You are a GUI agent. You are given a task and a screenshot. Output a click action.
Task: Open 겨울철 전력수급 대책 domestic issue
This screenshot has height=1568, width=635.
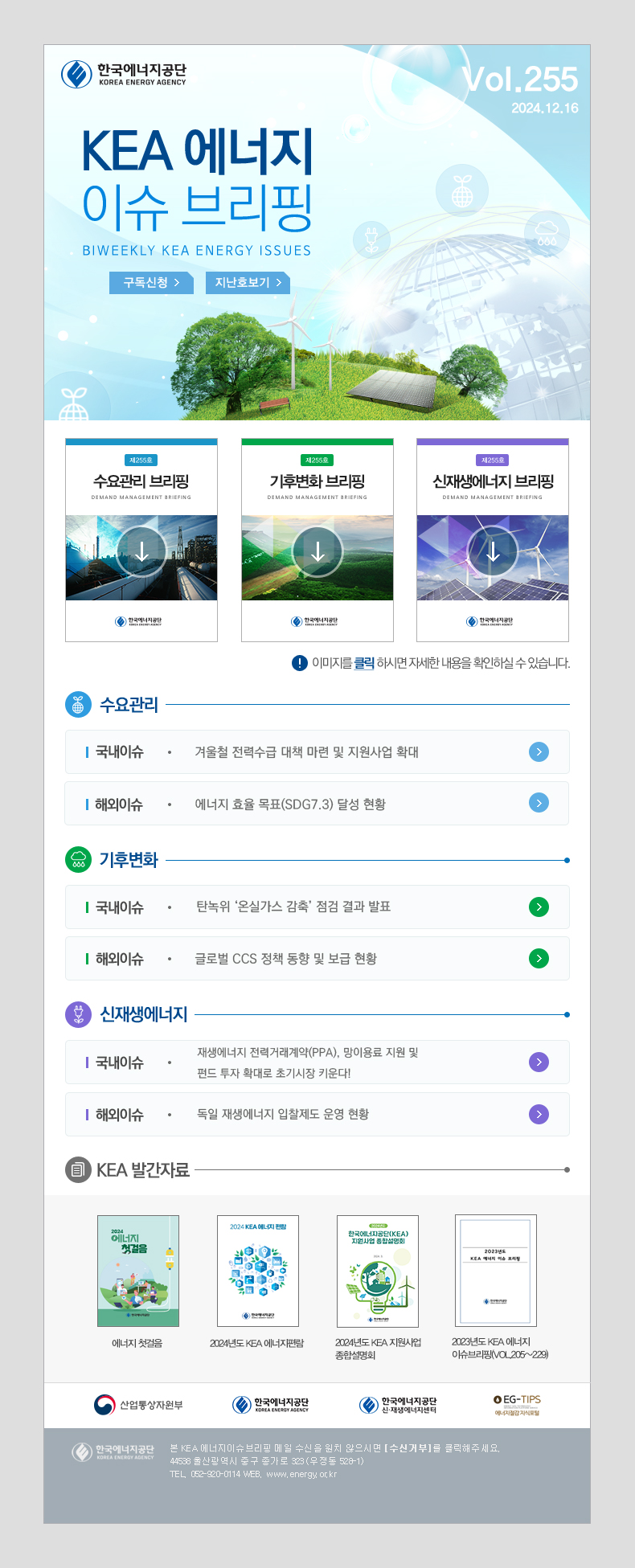click(317, 752)
